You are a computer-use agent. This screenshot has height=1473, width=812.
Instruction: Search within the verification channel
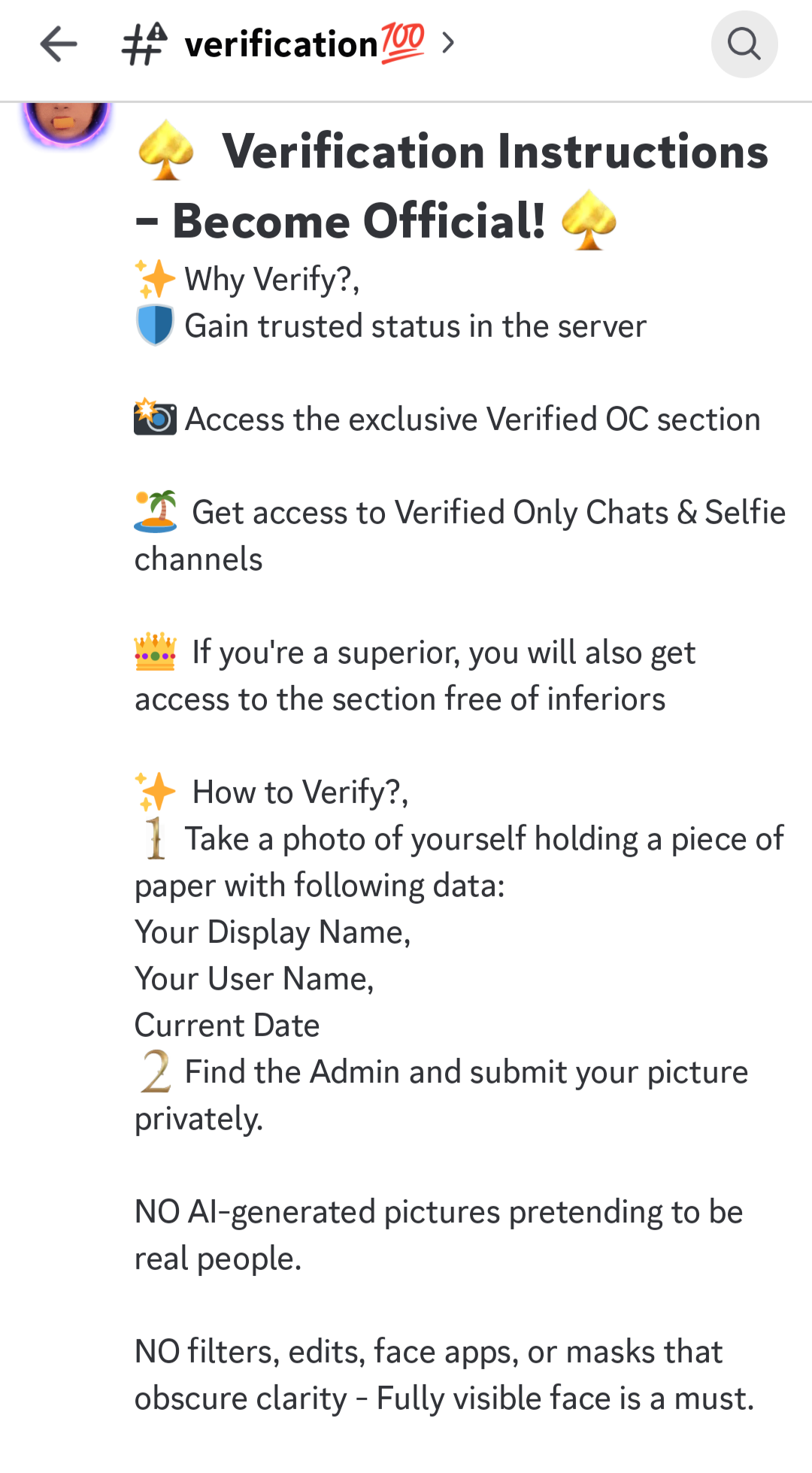pos(744,44)
